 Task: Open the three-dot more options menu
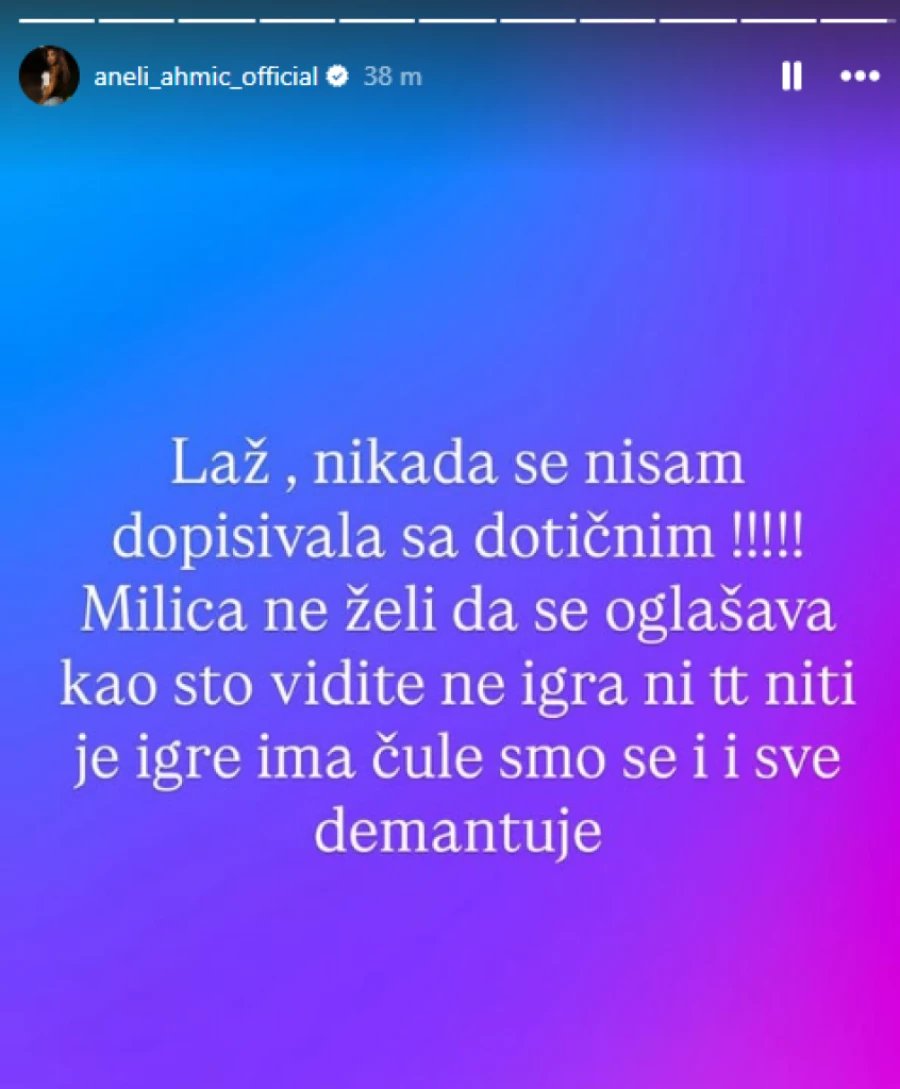859,76
